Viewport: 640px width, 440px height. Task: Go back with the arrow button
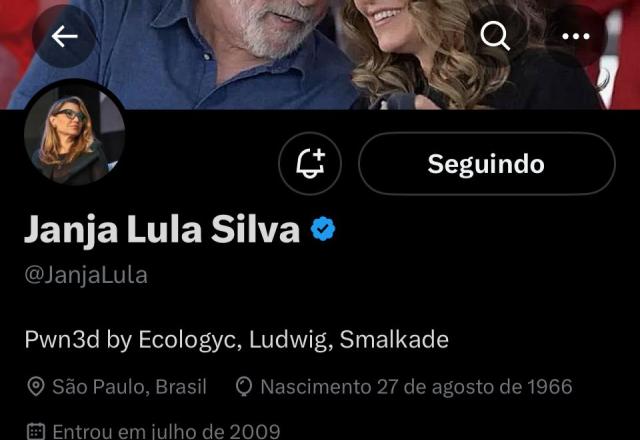coord(65,36)
